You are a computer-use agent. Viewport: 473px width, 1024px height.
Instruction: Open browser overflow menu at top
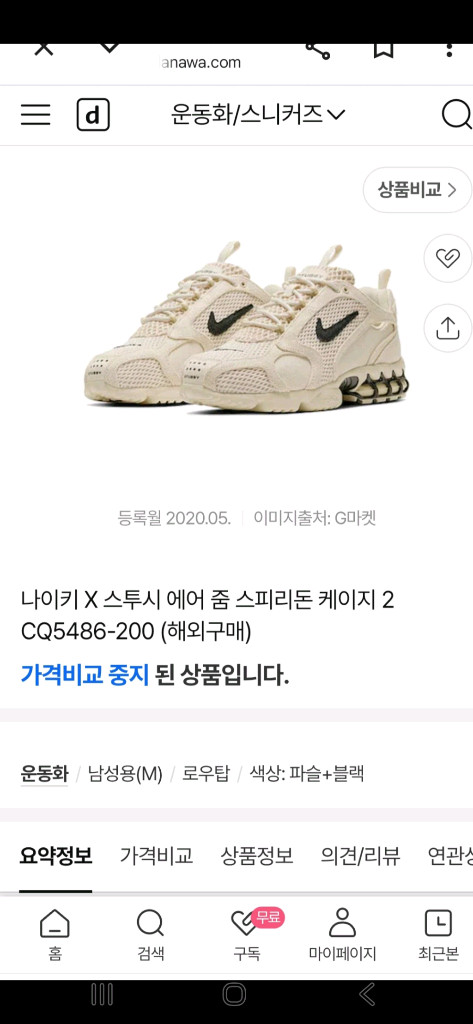coord(449,50)
